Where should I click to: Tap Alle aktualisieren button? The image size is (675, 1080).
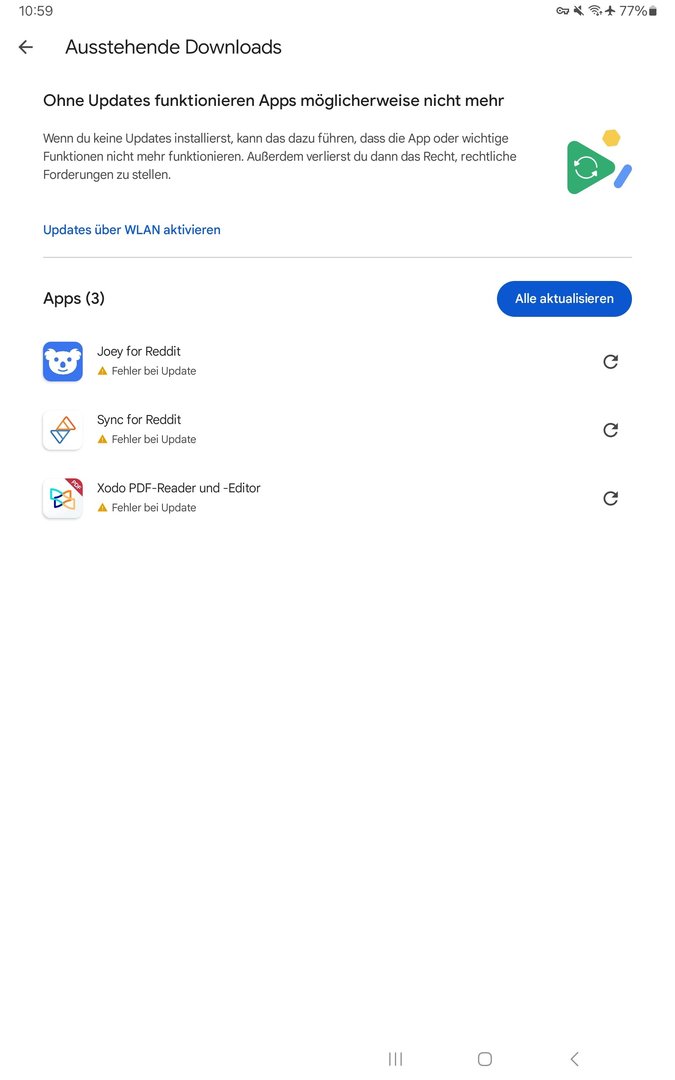[x=564, y=299]
